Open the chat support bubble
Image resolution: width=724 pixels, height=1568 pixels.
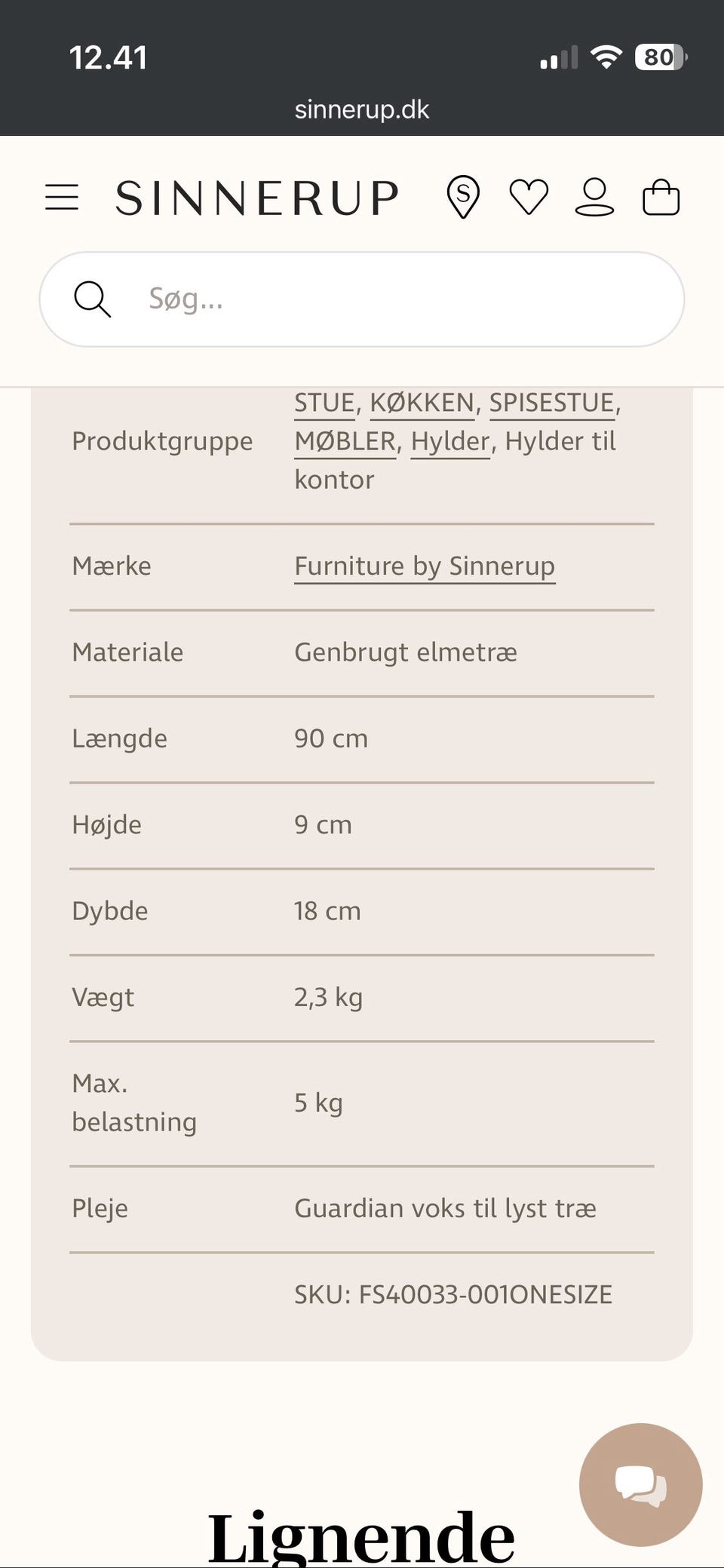(x=640, y=1484)
